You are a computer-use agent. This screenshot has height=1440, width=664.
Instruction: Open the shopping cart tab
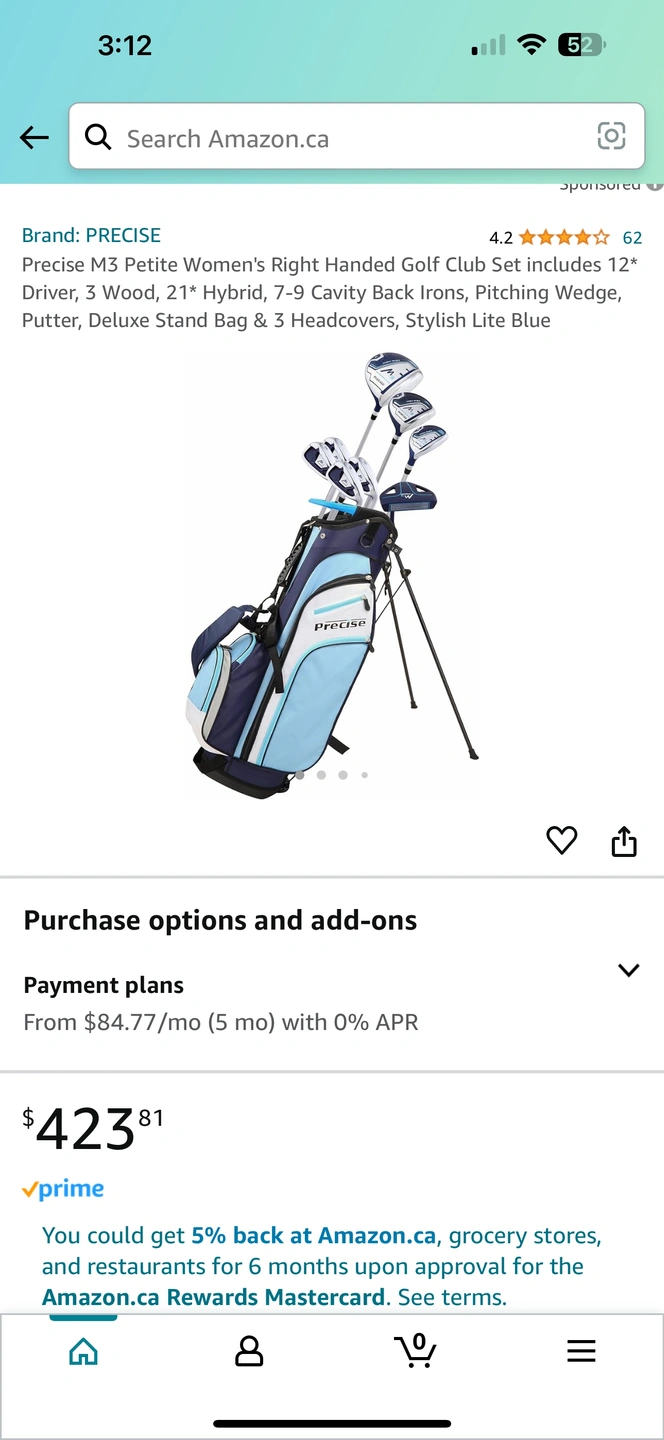[x=414, y=1351]
